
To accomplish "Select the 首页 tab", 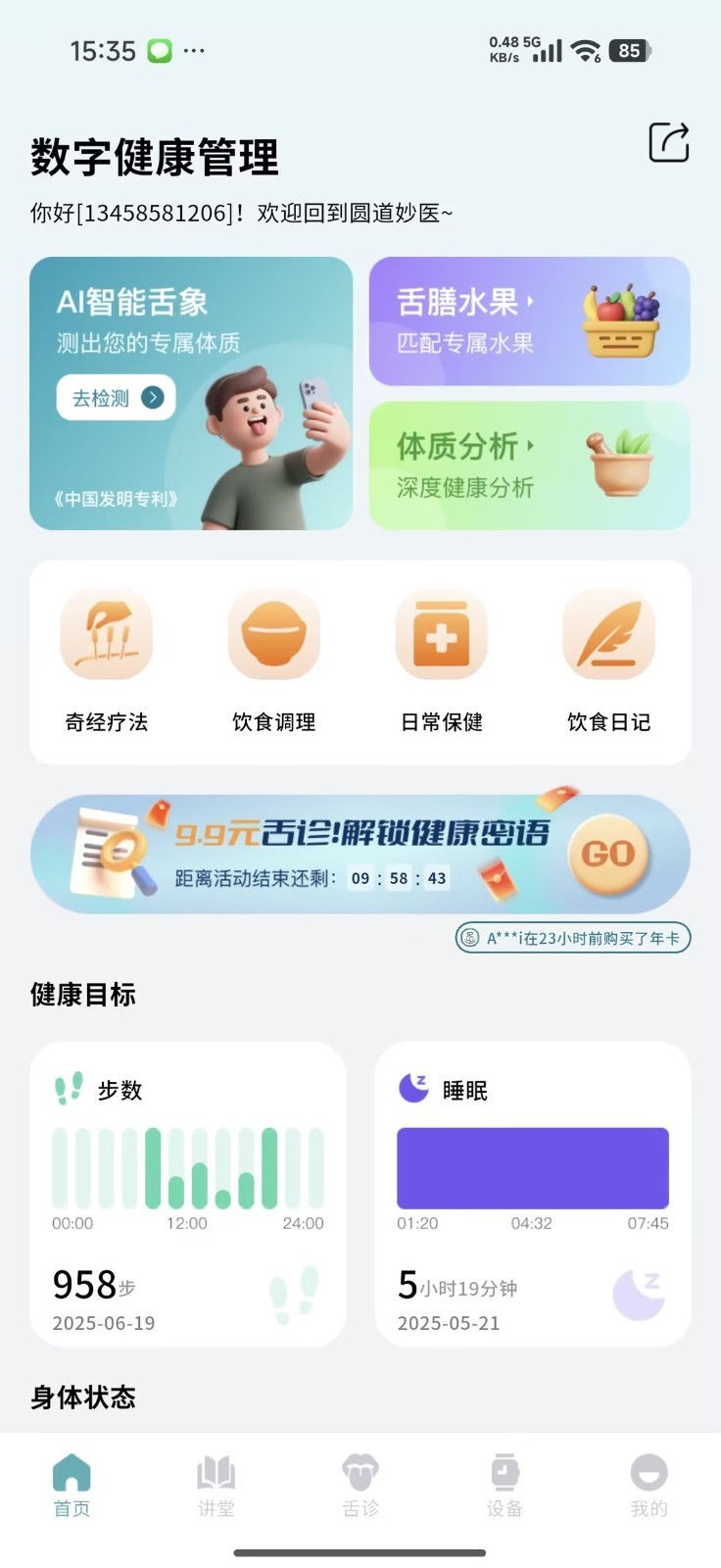I will point(72,1486).
